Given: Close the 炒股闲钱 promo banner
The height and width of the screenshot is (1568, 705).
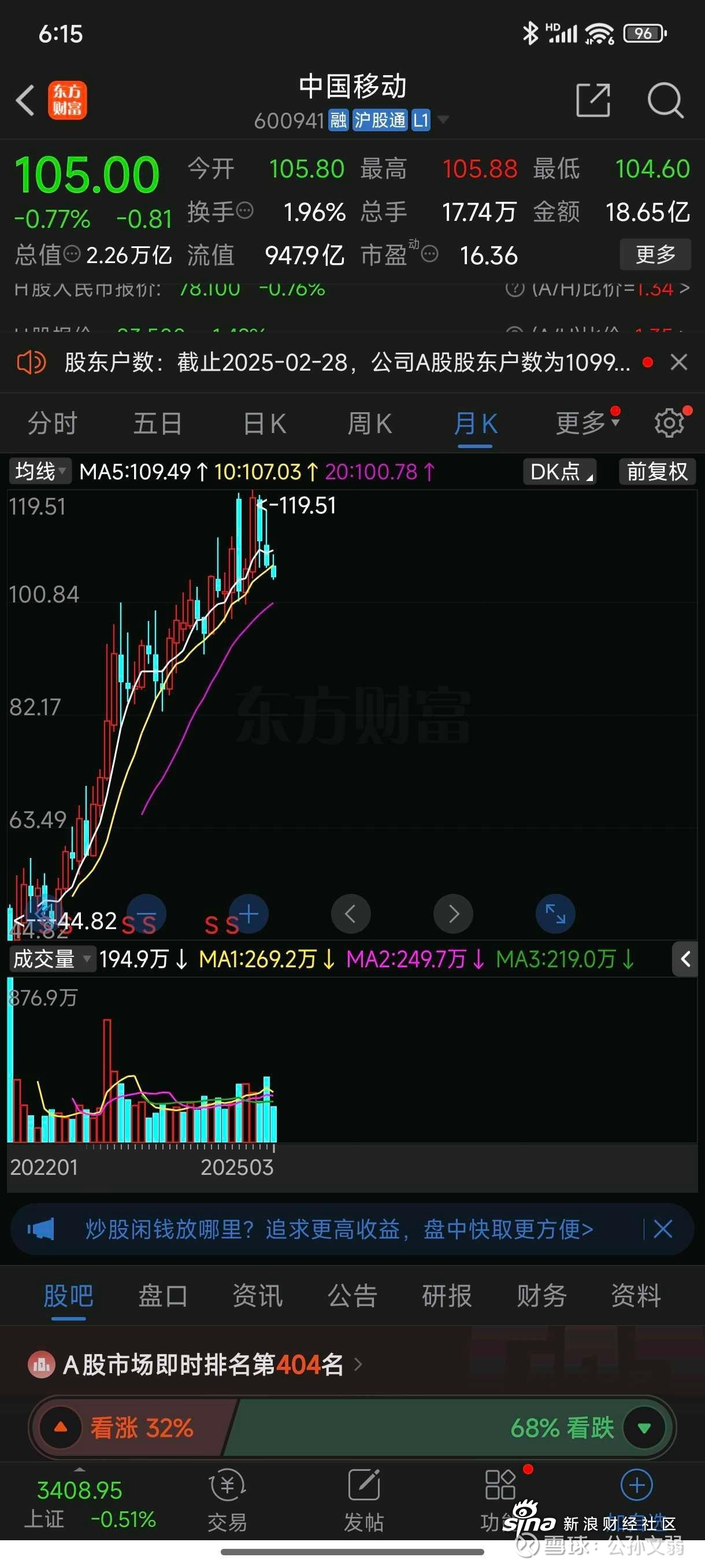Looking at the screenshot, I should 662,1229.
